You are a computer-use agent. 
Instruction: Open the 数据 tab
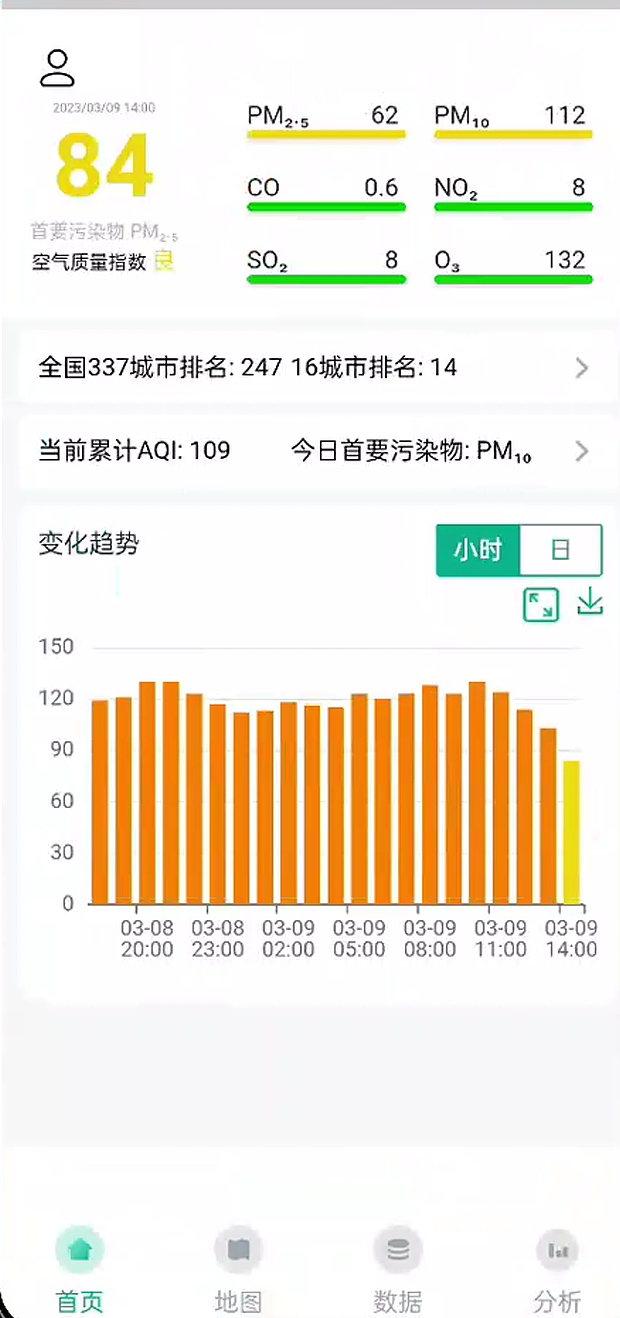pyautogui.click(x=397, y=1268)
